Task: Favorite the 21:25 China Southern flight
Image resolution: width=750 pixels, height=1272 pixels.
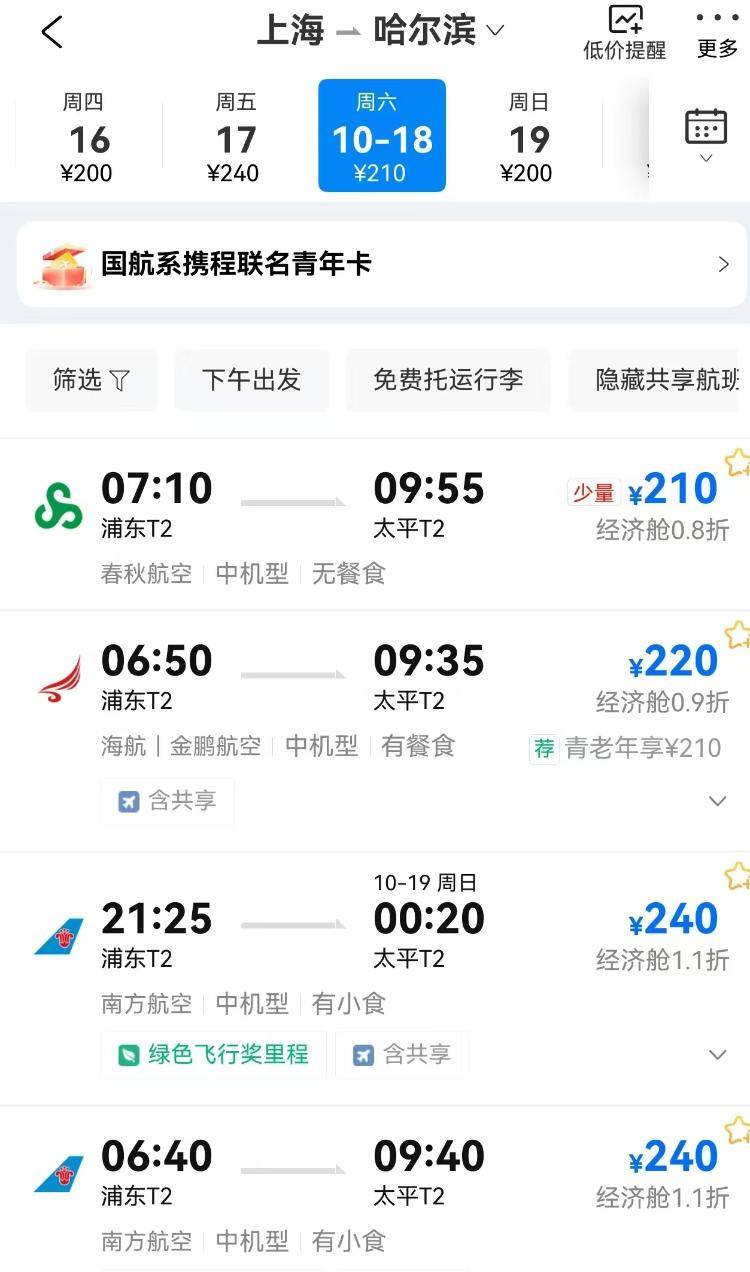Action: pos(737,878)
